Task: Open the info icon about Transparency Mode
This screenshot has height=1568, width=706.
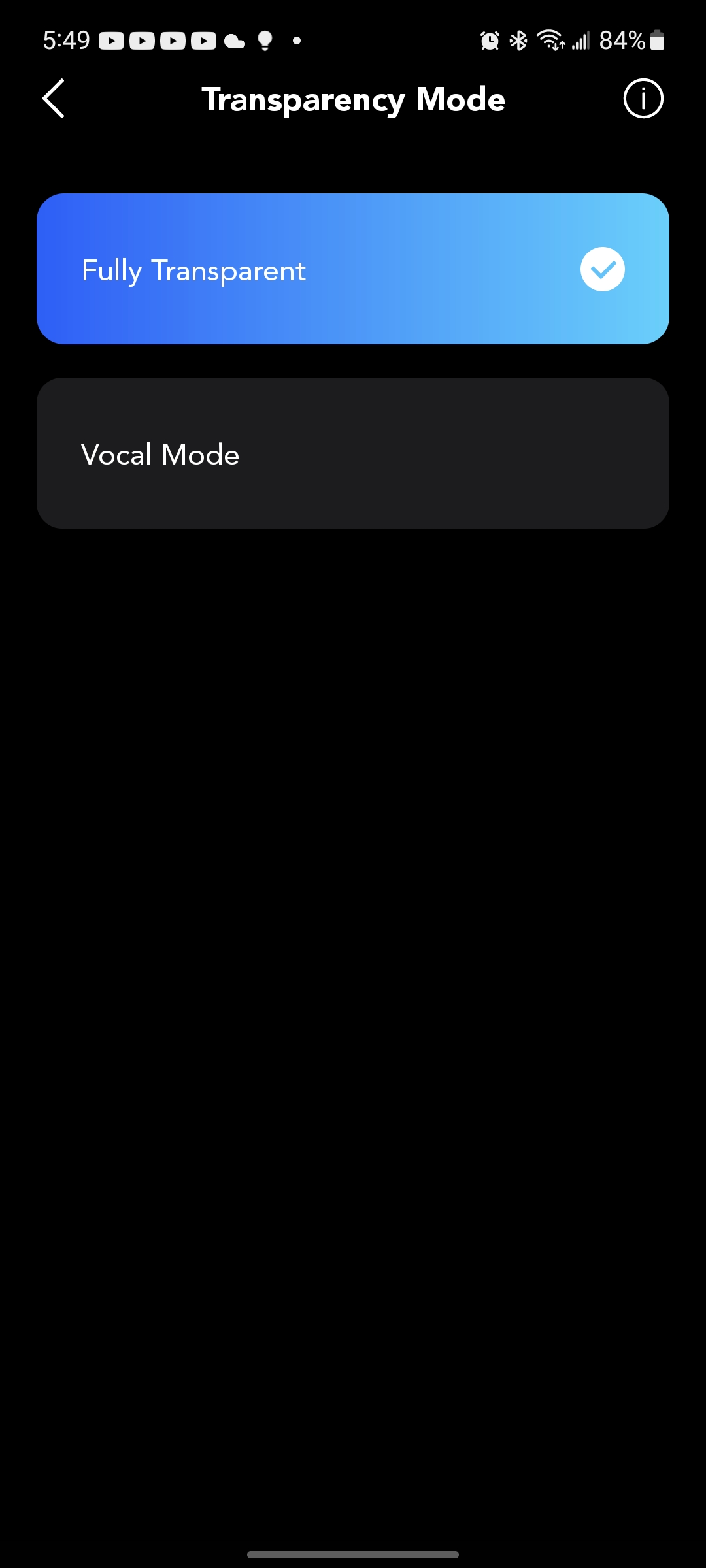Action: click(x=643, y=99)
